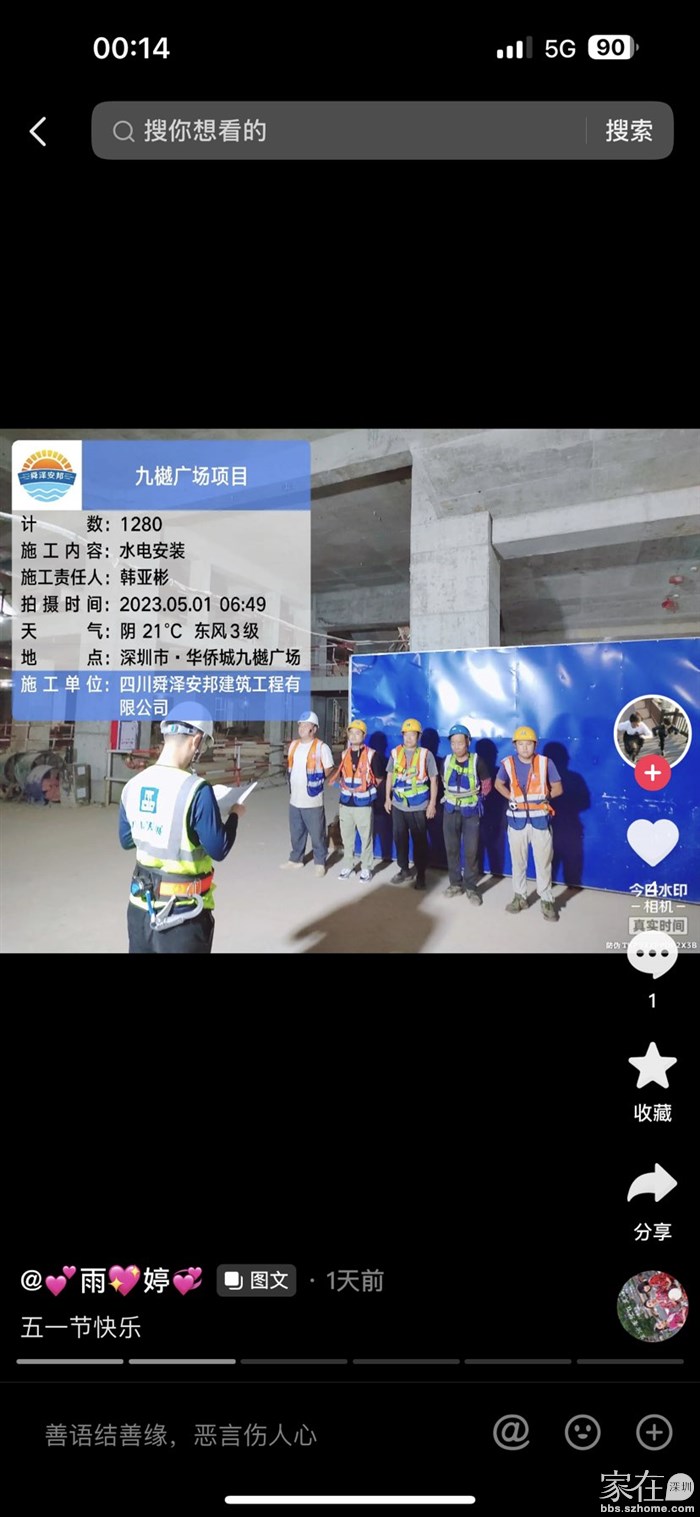Follow the author with the red plus
The height and width of the screenshot is (1517, 700).
click(652, 773)
